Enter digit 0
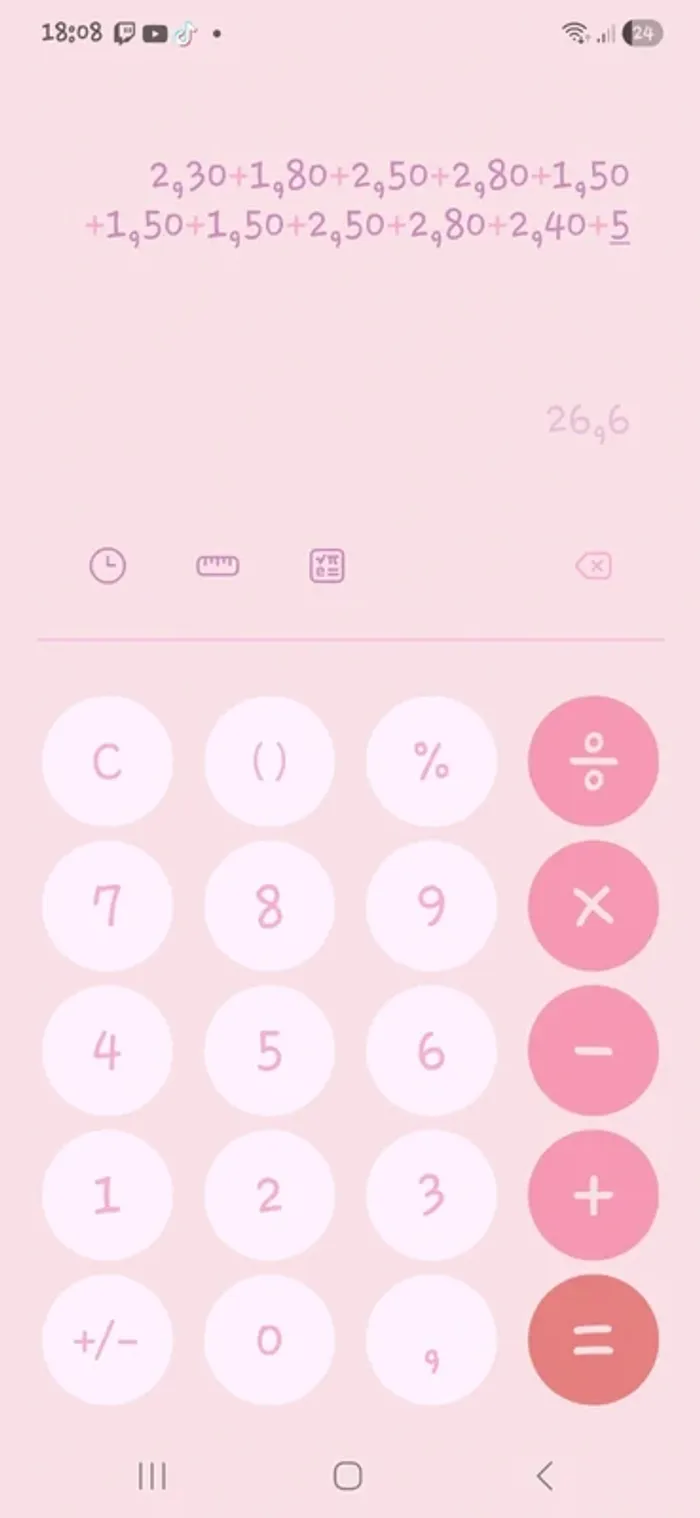700x1518 pixels. click(x=269, y=1340)
